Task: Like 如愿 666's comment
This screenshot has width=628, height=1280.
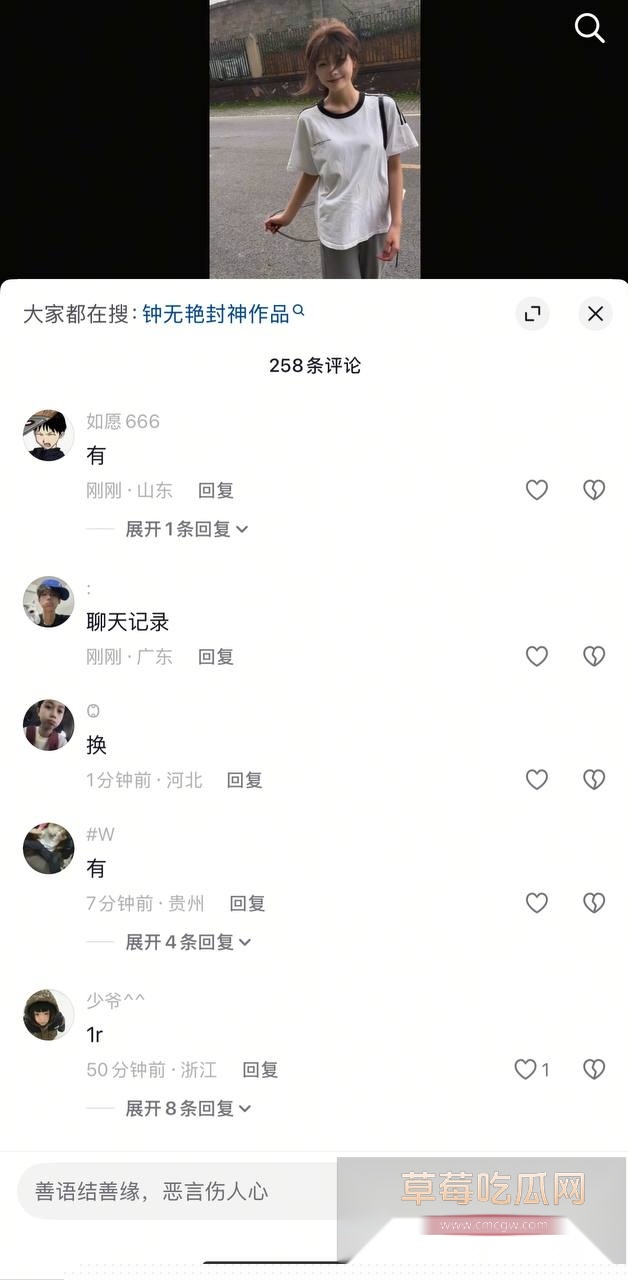Action: (537, 490)
